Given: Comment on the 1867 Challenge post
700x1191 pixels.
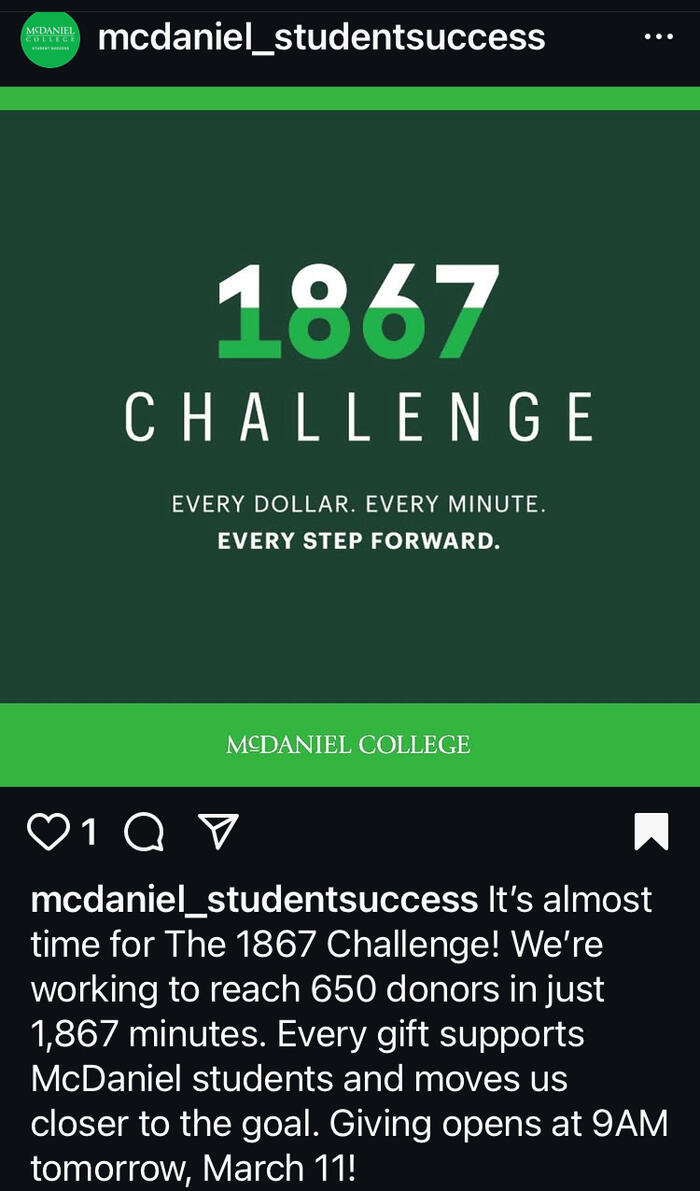Looking at the screenshot, I should tap(146, 832).
